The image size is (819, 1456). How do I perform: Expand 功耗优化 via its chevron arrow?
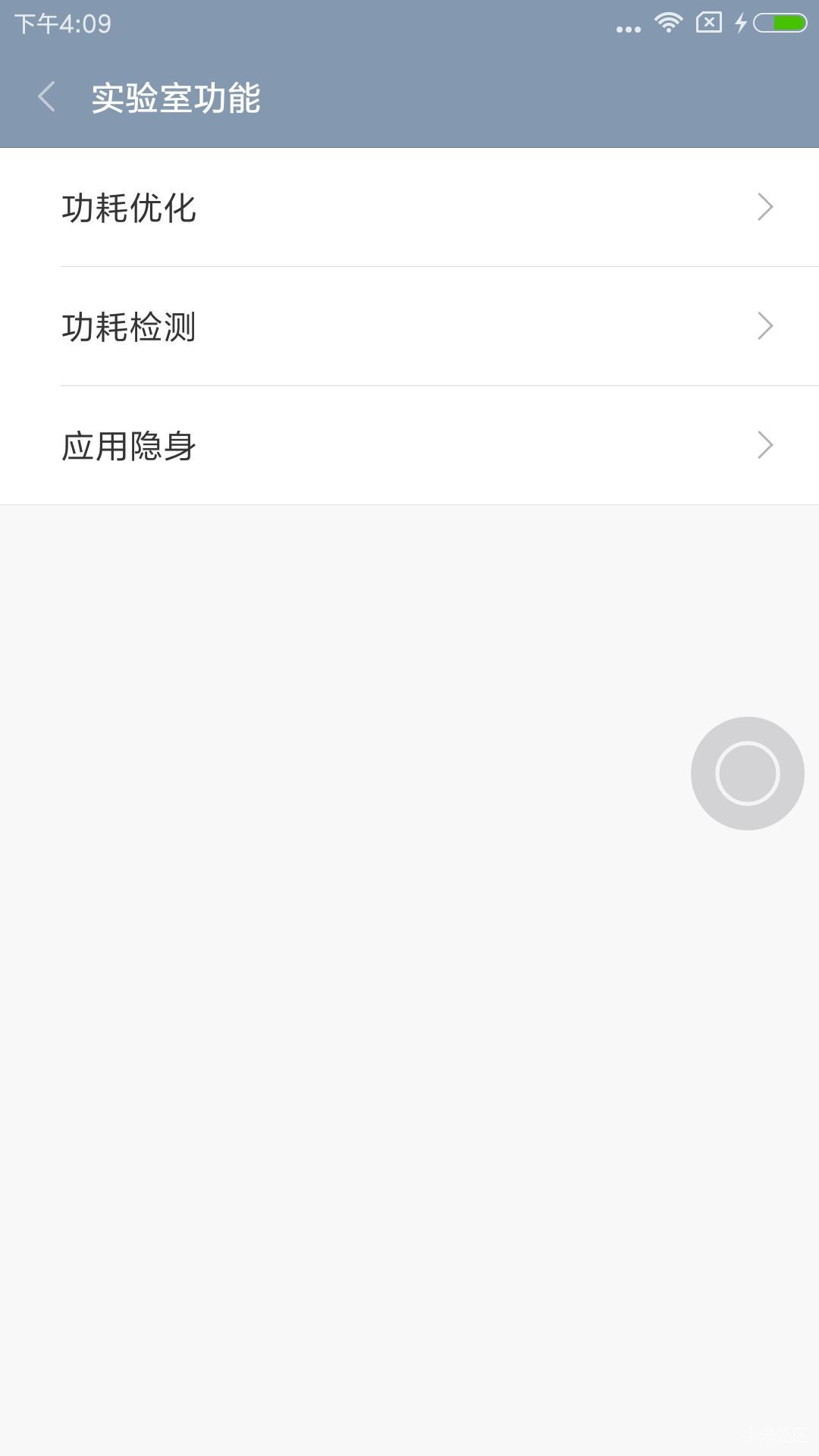[764, 206]
